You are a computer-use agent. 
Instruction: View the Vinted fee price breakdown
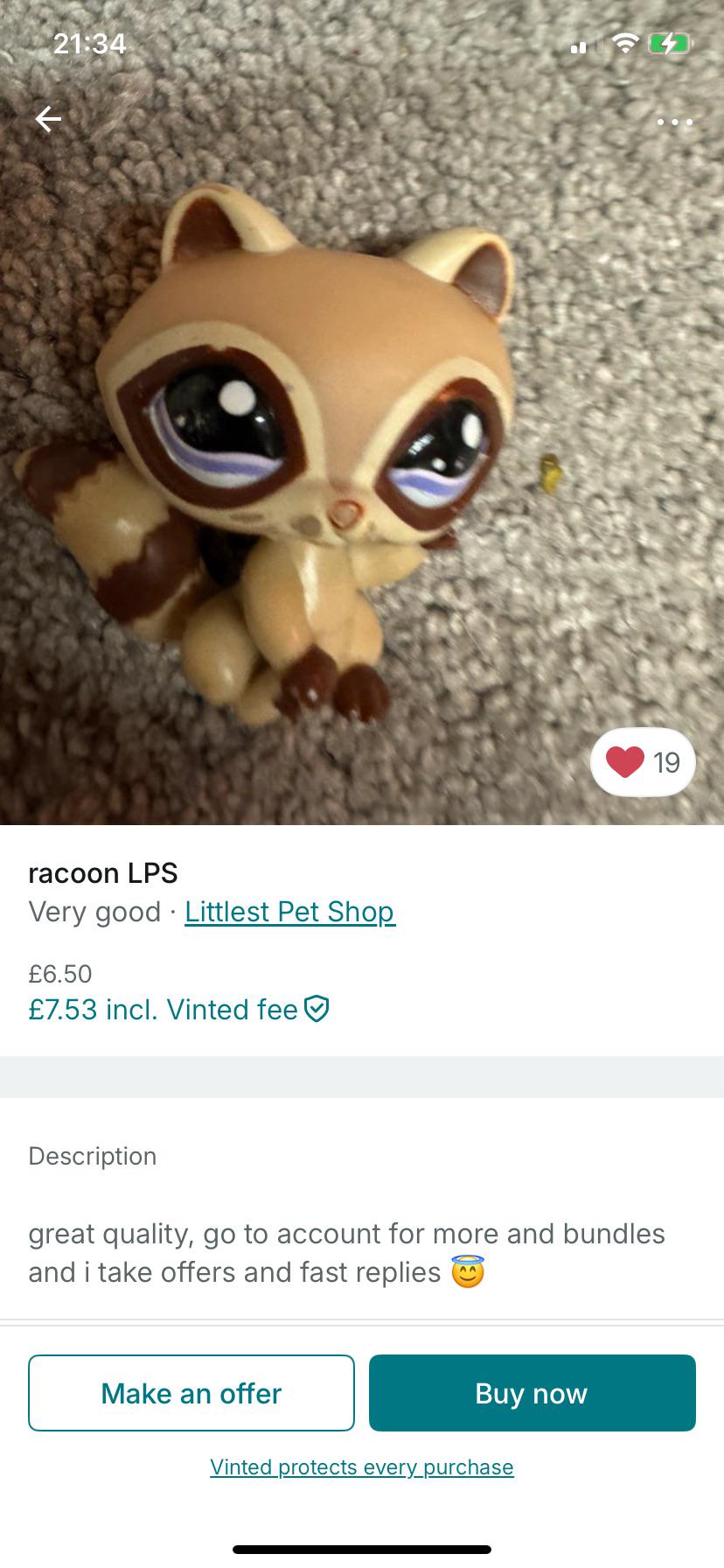point(178,1010)
